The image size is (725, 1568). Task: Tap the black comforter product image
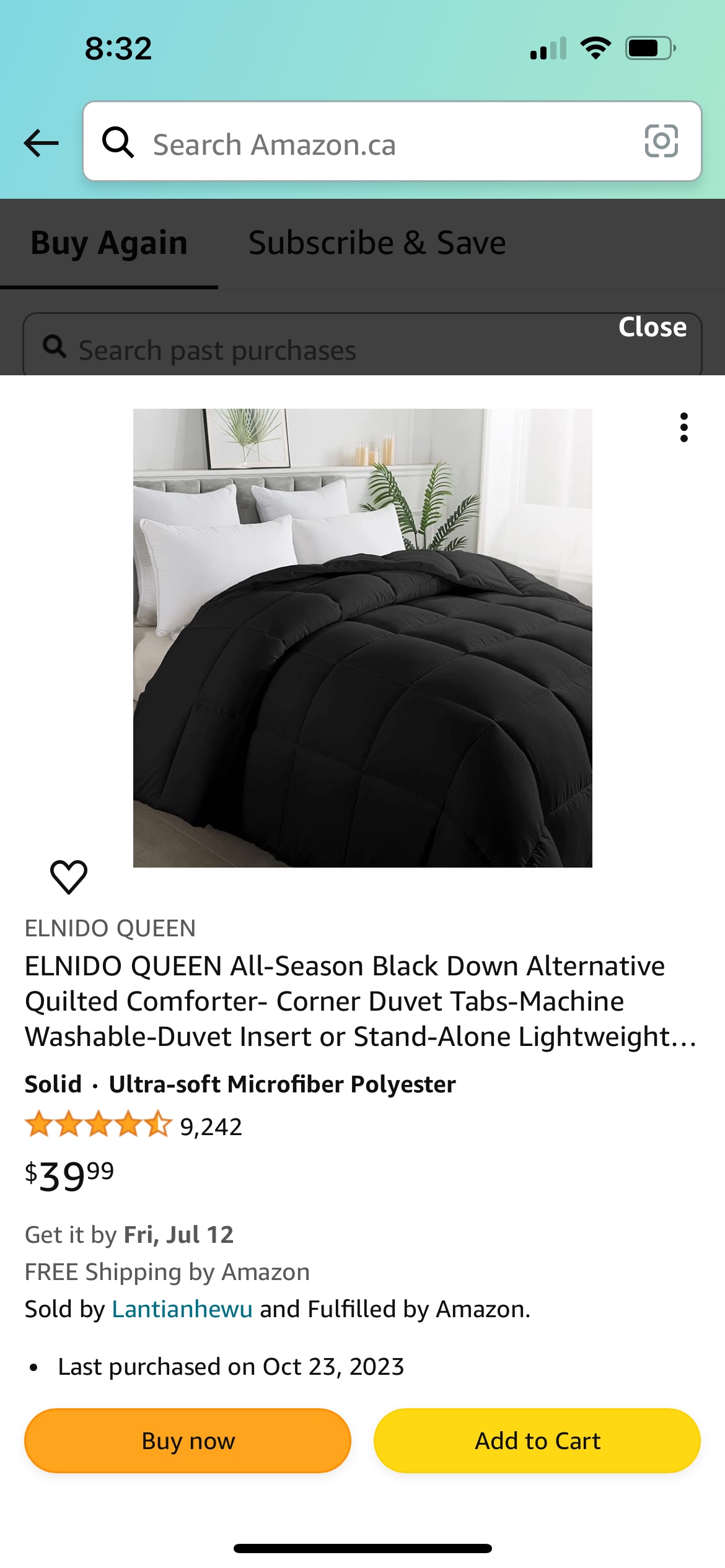click(362, 638)
